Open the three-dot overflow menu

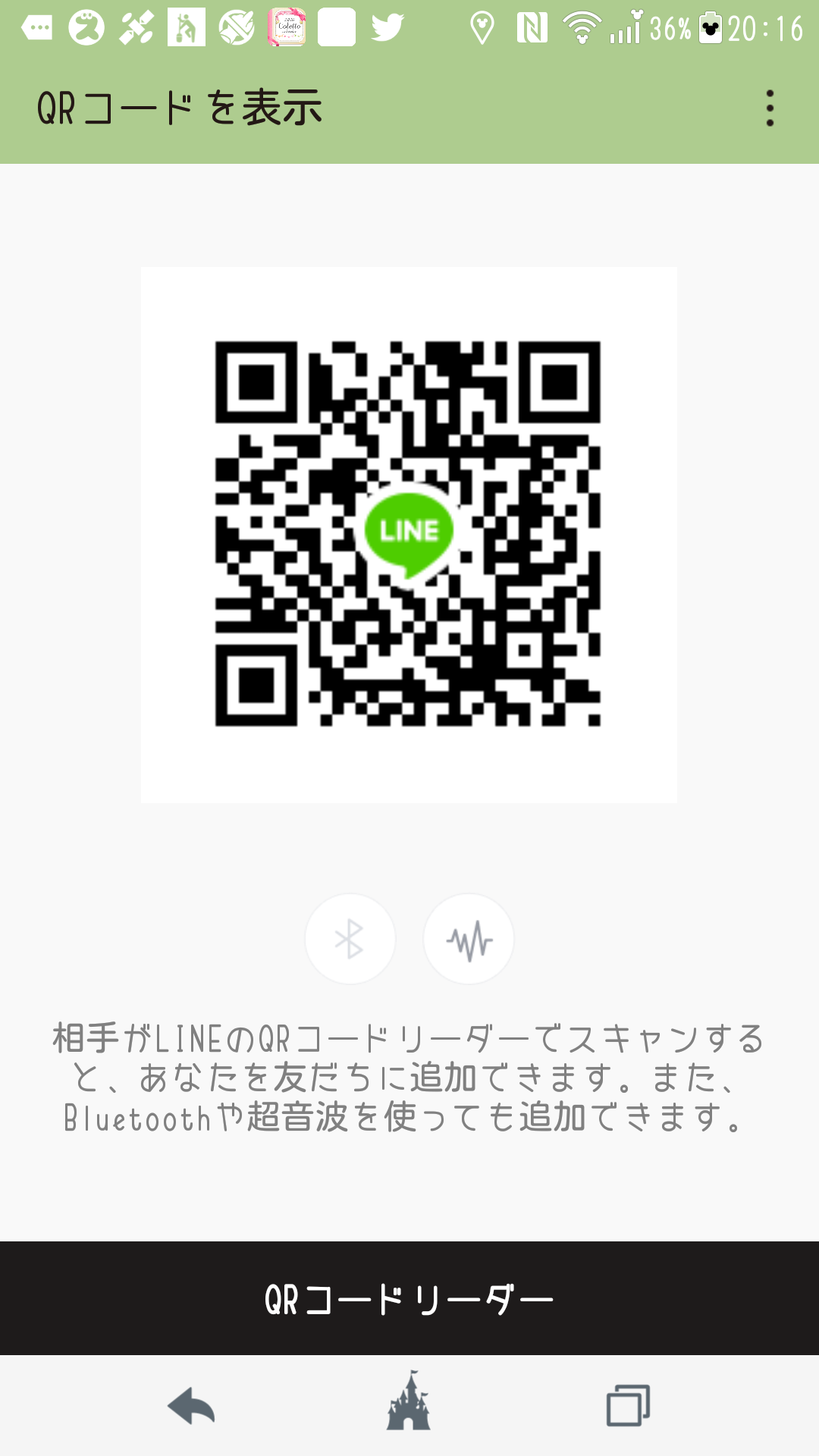click(770, 108)
